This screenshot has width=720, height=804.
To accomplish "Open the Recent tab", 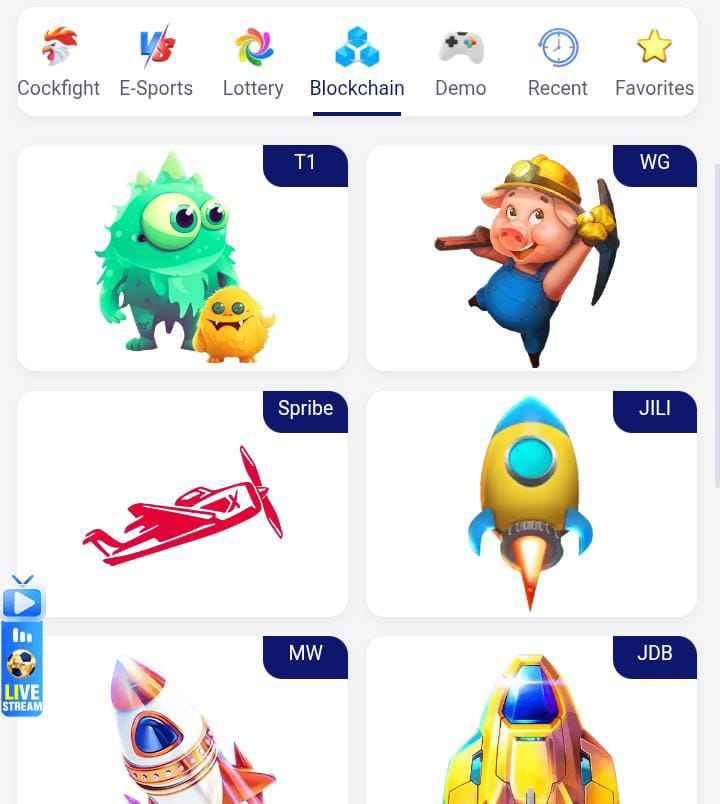I will pyautogui.click(x=557, y=64).
